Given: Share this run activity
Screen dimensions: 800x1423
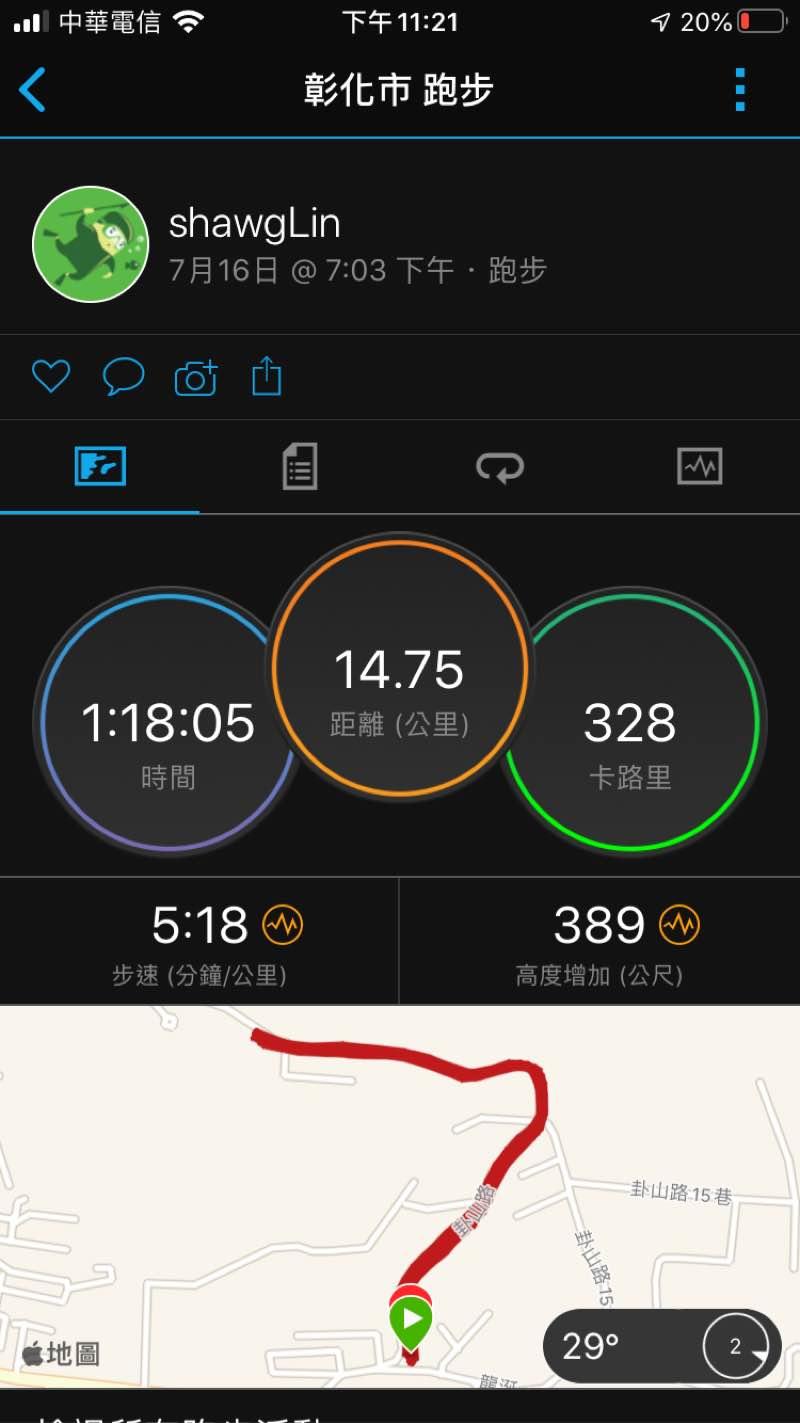Looking at the screenshot, I should coord(266,377).
